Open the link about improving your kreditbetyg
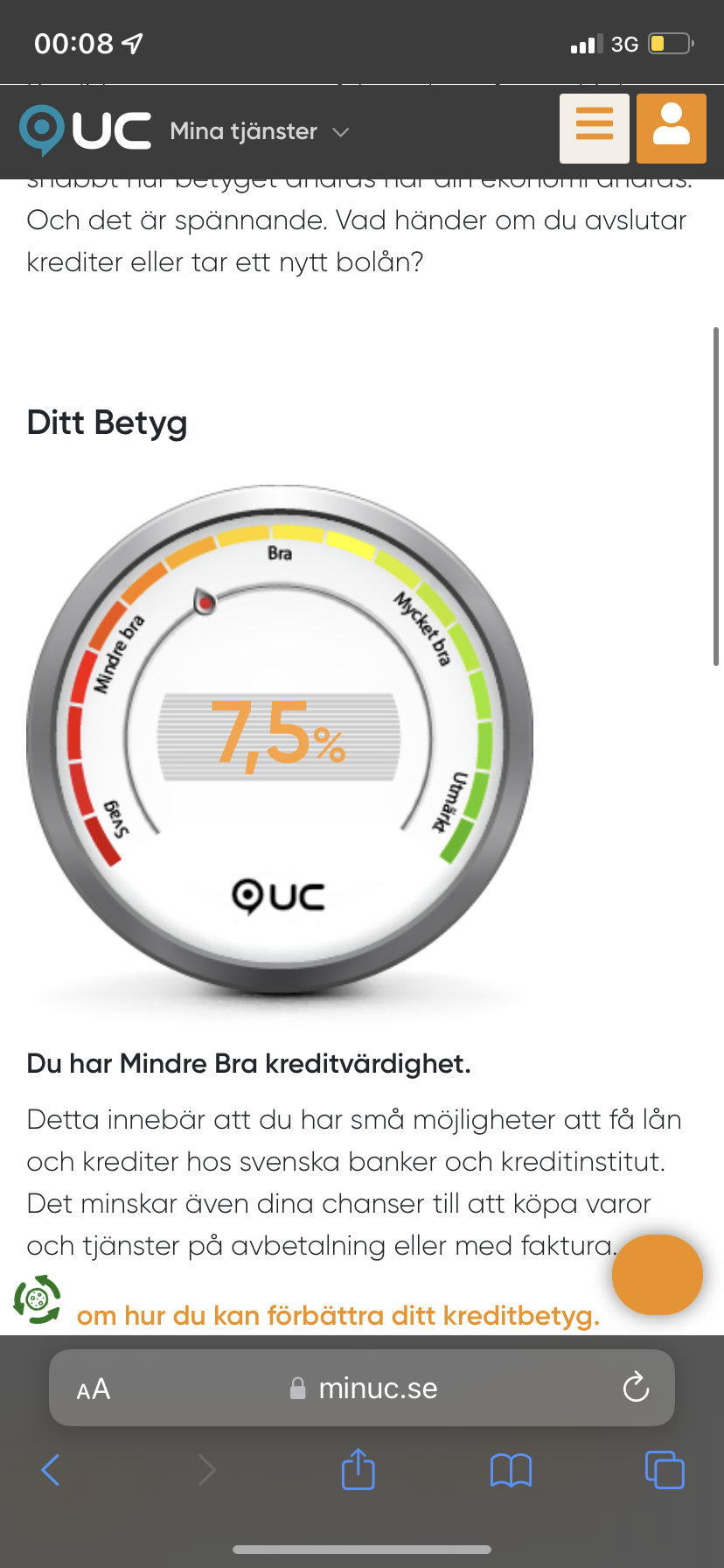The width and height of the screenshot is (724, 1568). click(x=338, y=1316)
